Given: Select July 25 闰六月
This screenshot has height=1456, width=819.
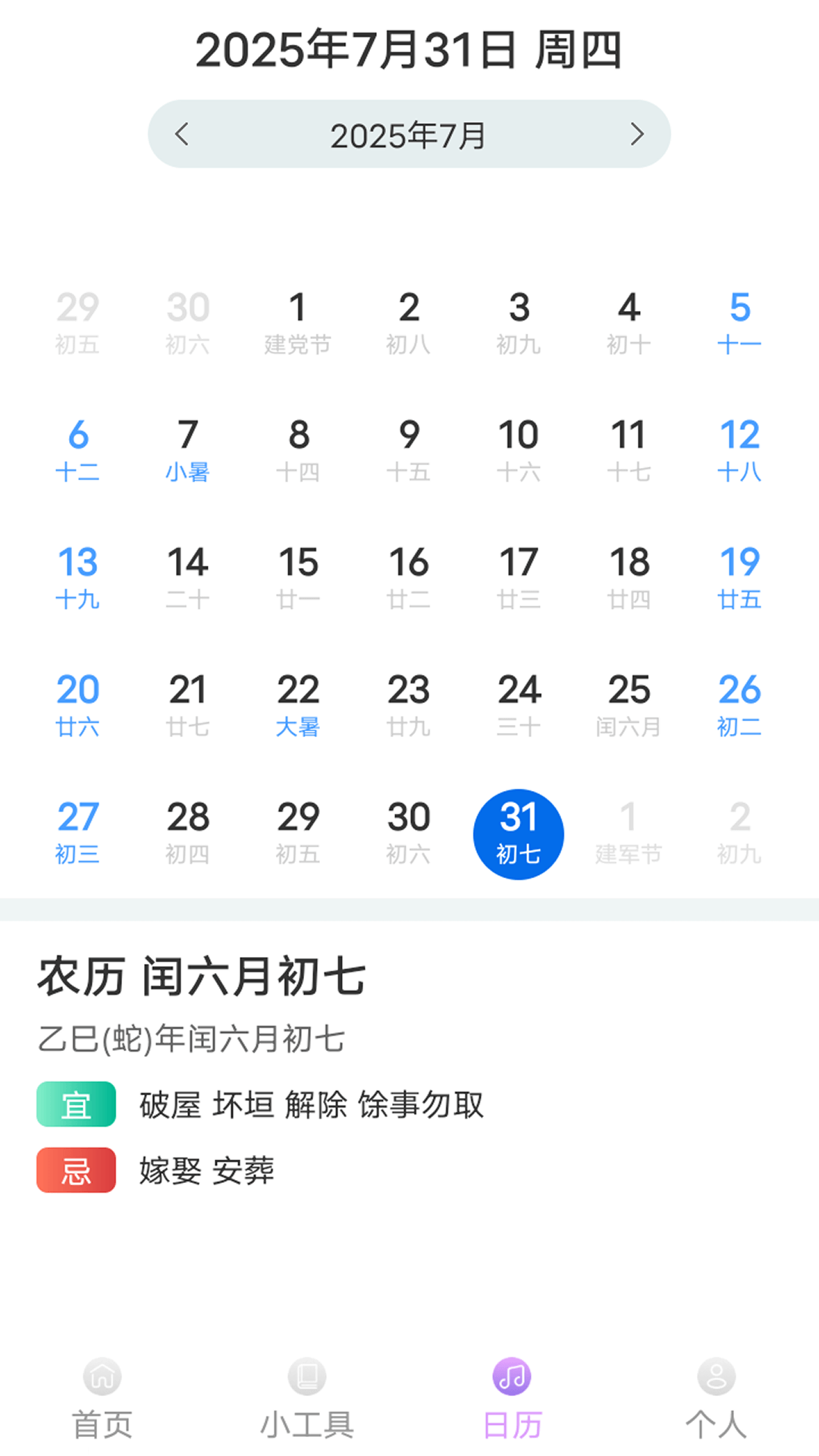Looking at the screenshot, I should pyautogui.click(x=629, y=704).
